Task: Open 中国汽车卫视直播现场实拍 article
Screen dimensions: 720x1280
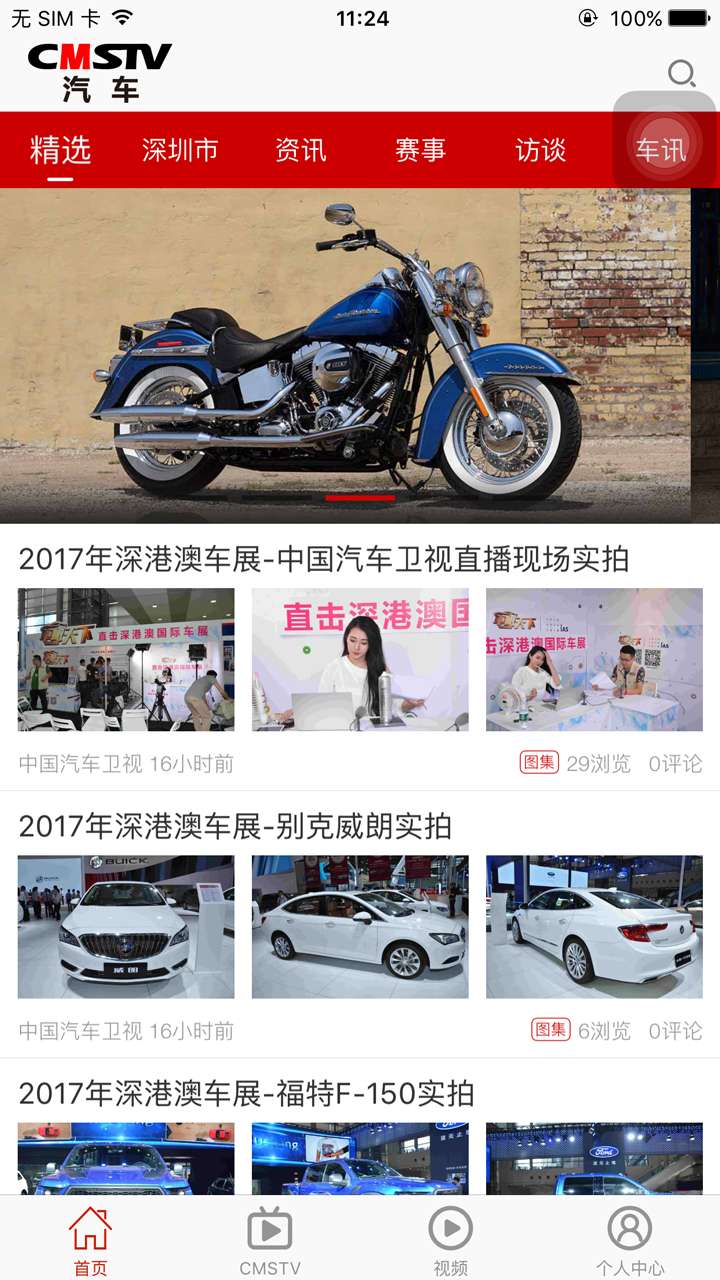Action: tap(323, 559)
